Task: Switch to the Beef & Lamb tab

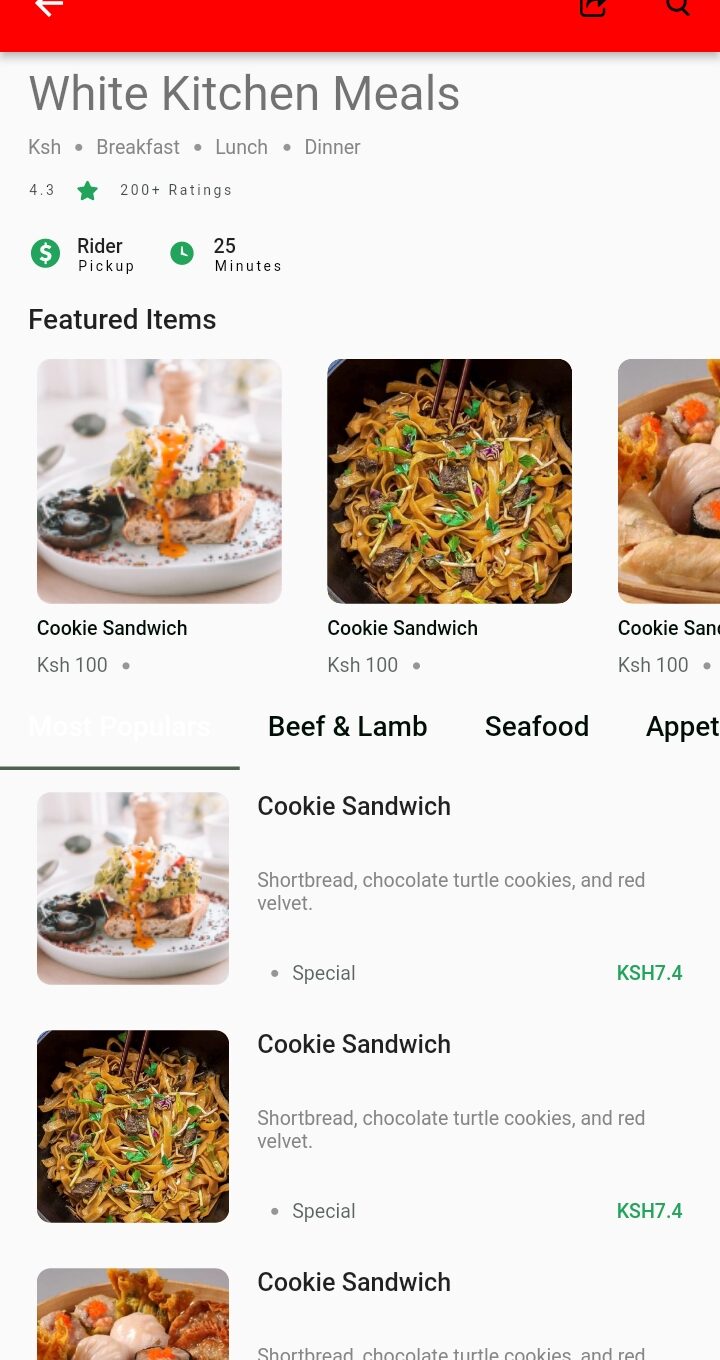Action: pyautogui.click(x=347, y=727)
